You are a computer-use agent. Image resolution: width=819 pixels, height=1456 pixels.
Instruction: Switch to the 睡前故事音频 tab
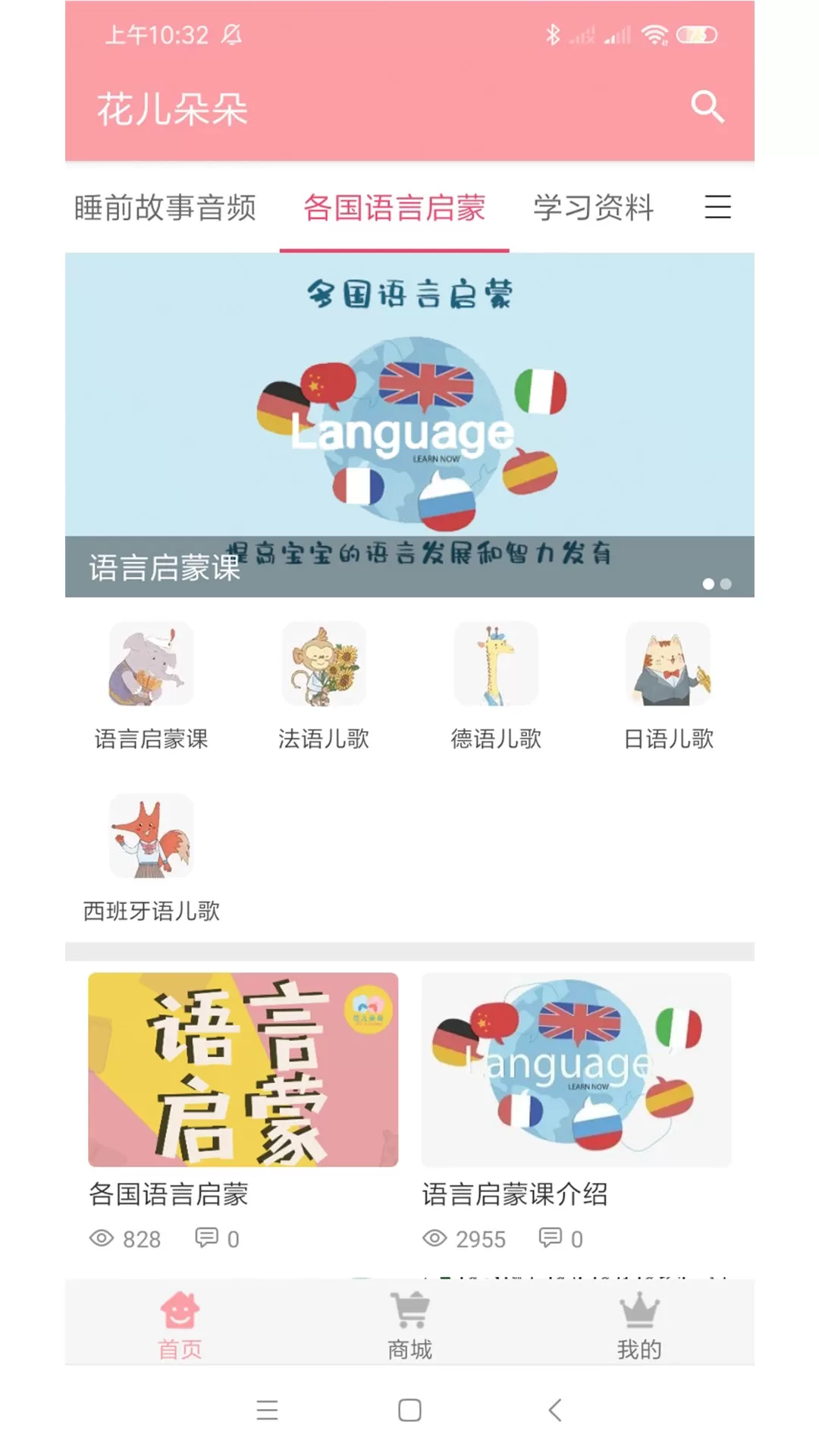click(165, 208)
